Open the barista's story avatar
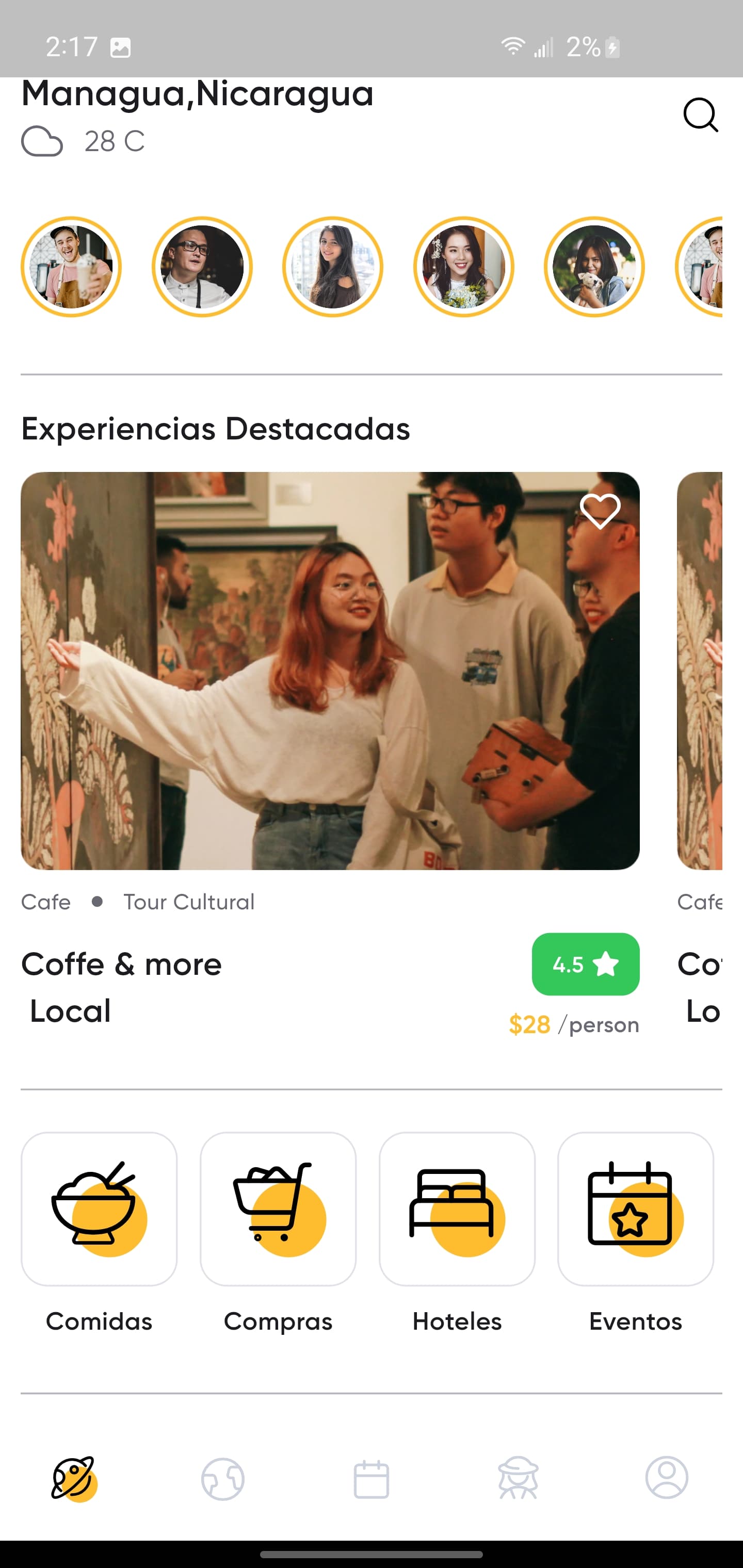The height and width of the screenshot is (1568, 743). (x=72, y=267)
